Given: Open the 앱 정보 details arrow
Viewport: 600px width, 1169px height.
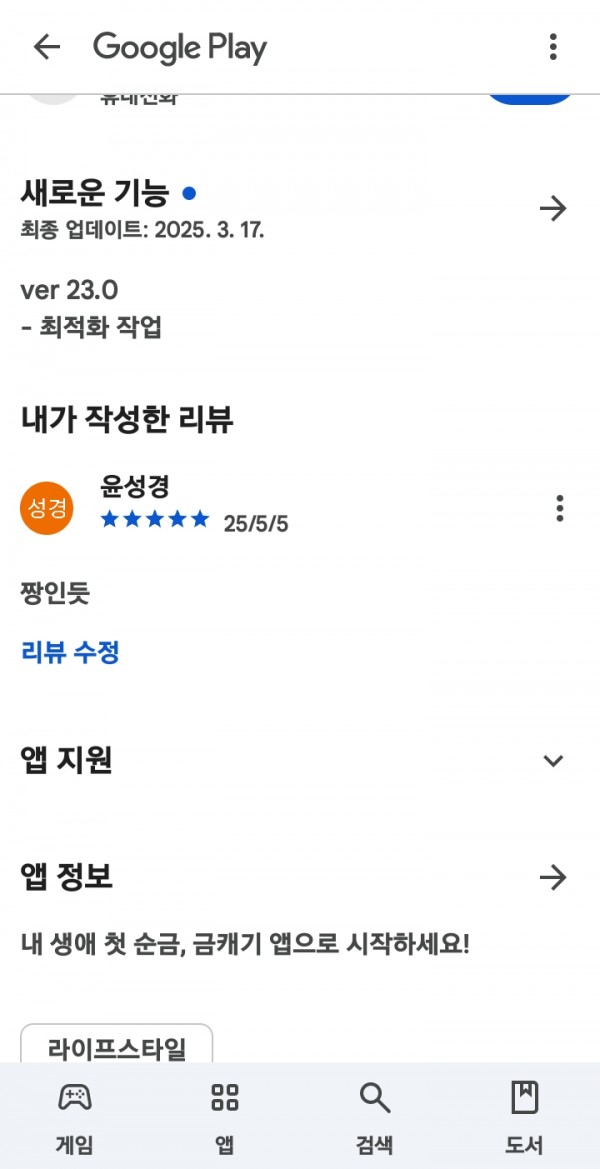Looking at the screenshot, I should point(553,877).
